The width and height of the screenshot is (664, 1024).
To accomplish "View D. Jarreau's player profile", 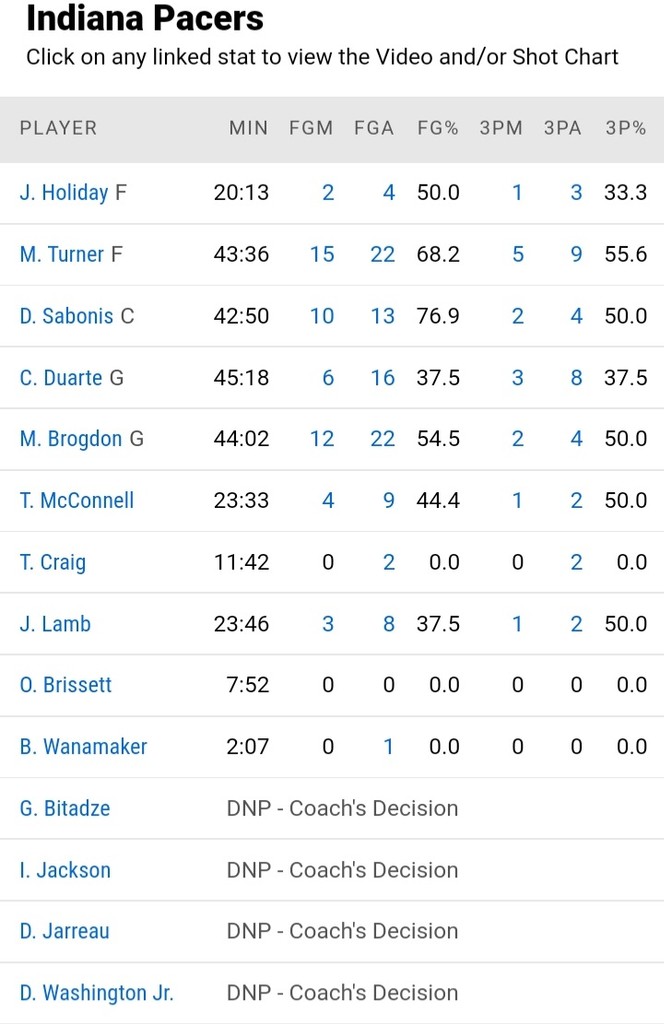I will pos(65,931).
